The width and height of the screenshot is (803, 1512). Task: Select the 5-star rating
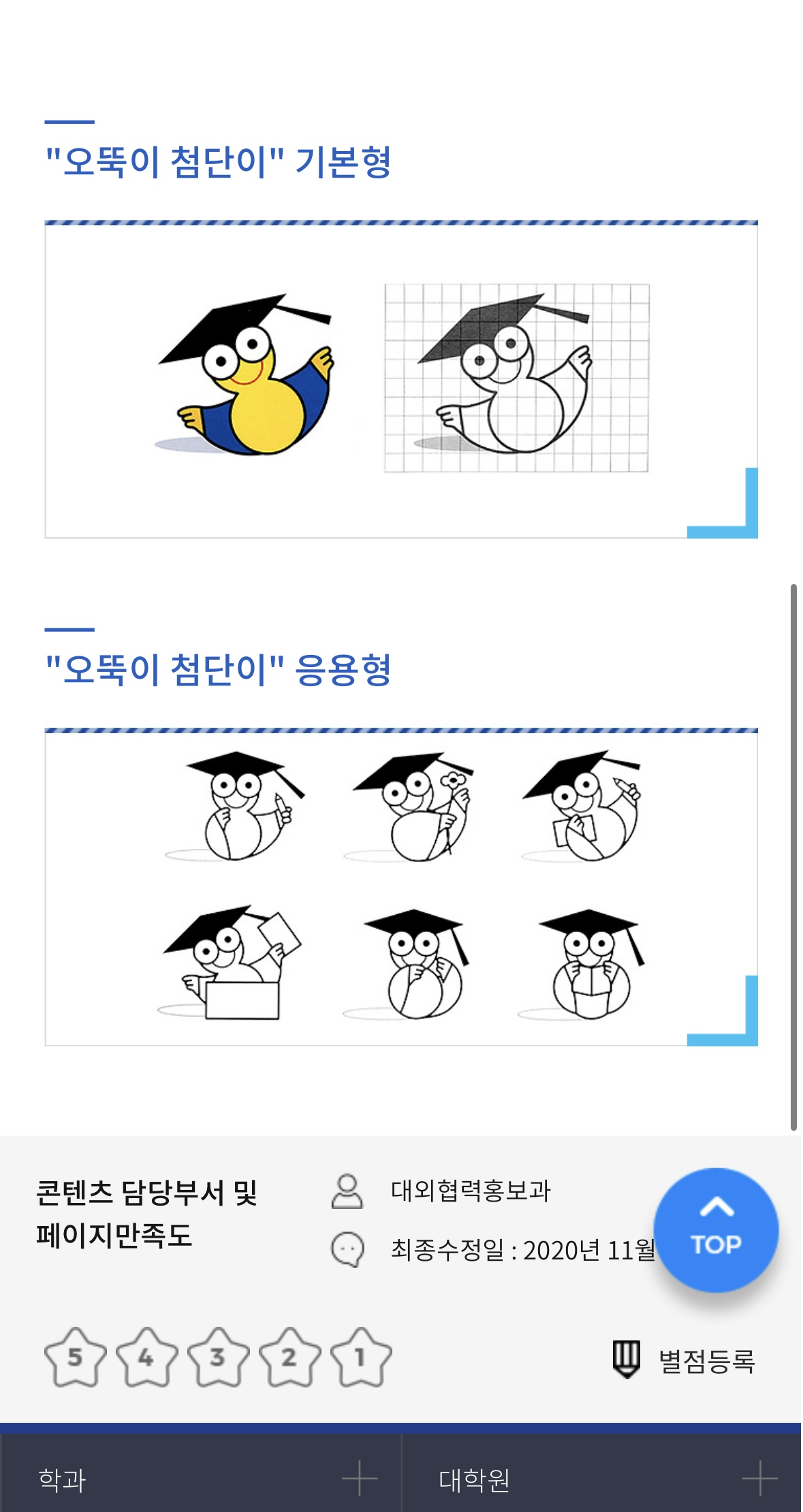pos(75,1358)
